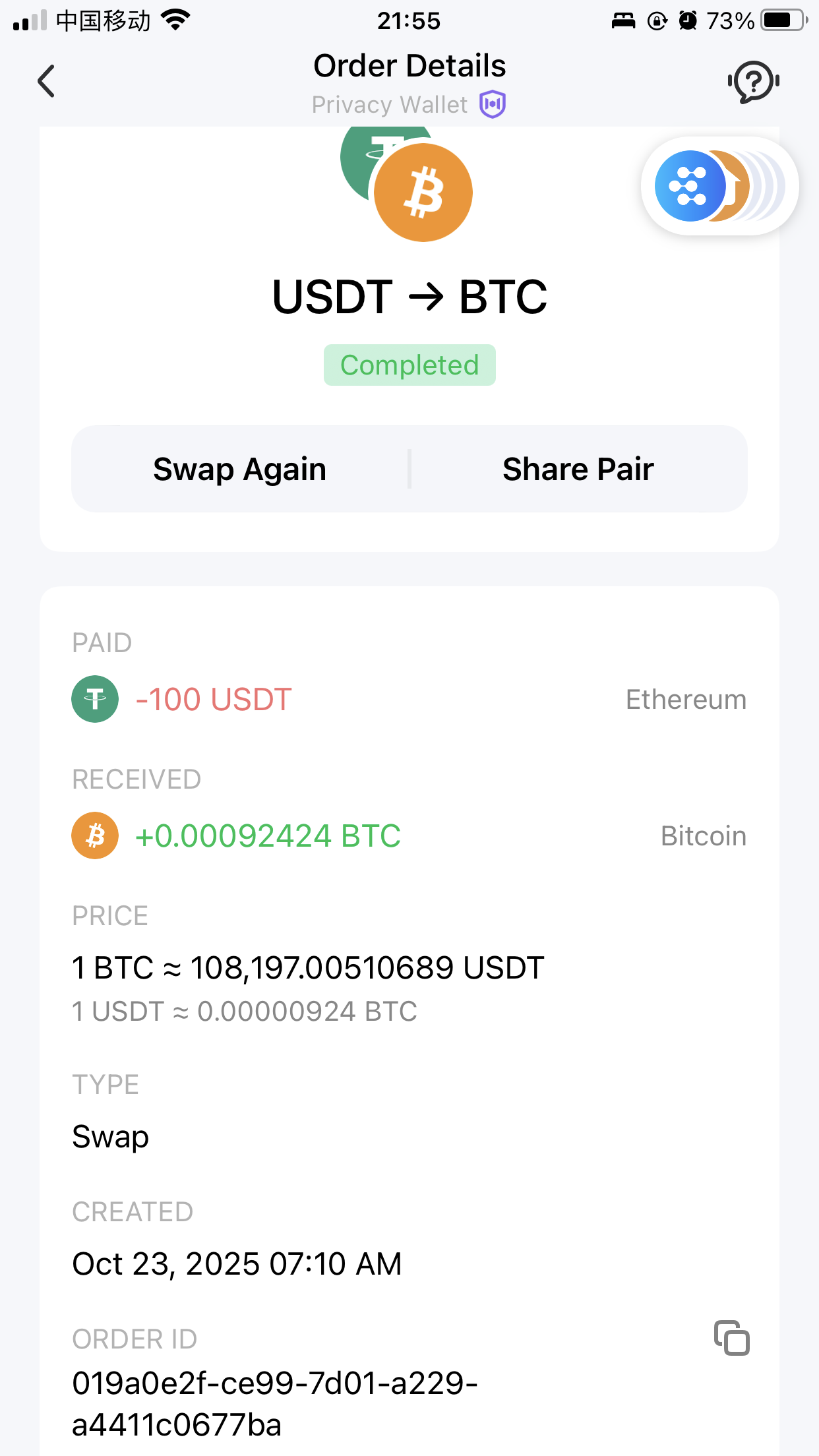
Task: Go back from Order Details
Action: pyautogui.click(x=46, y=81)
